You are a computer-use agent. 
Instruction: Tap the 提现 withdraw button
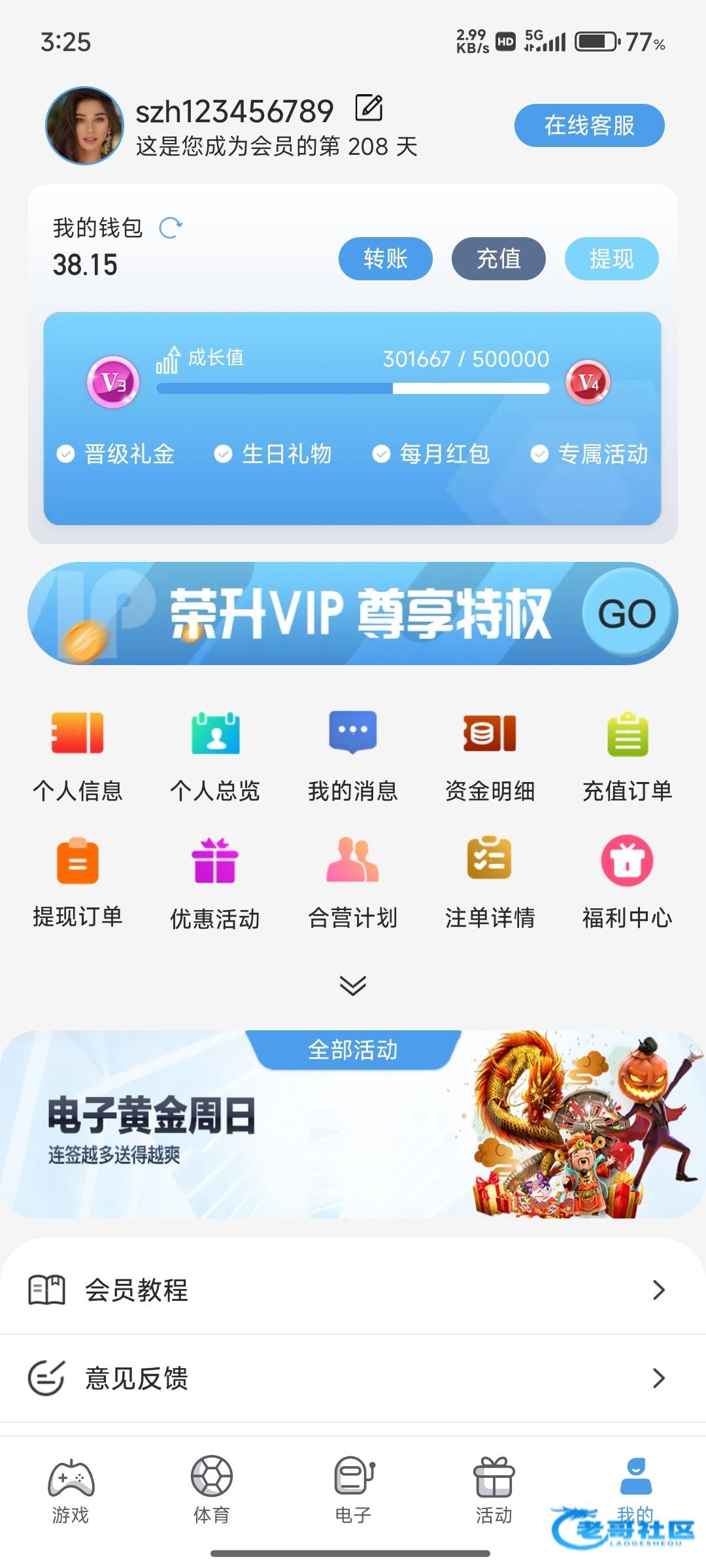point(611,259)
